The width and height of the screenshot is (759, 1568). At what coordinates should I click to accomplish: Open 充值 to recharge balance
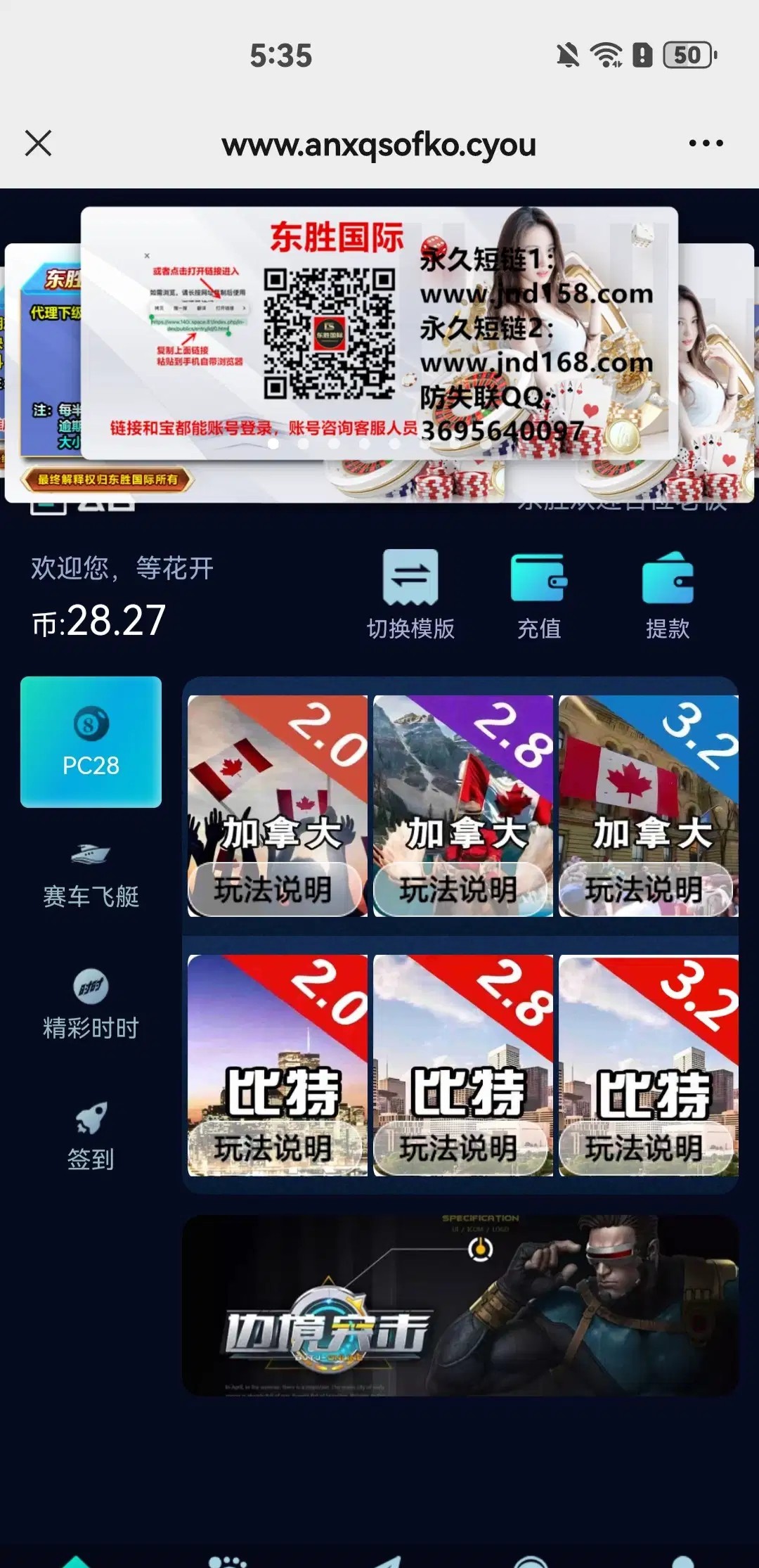(538, 594)
